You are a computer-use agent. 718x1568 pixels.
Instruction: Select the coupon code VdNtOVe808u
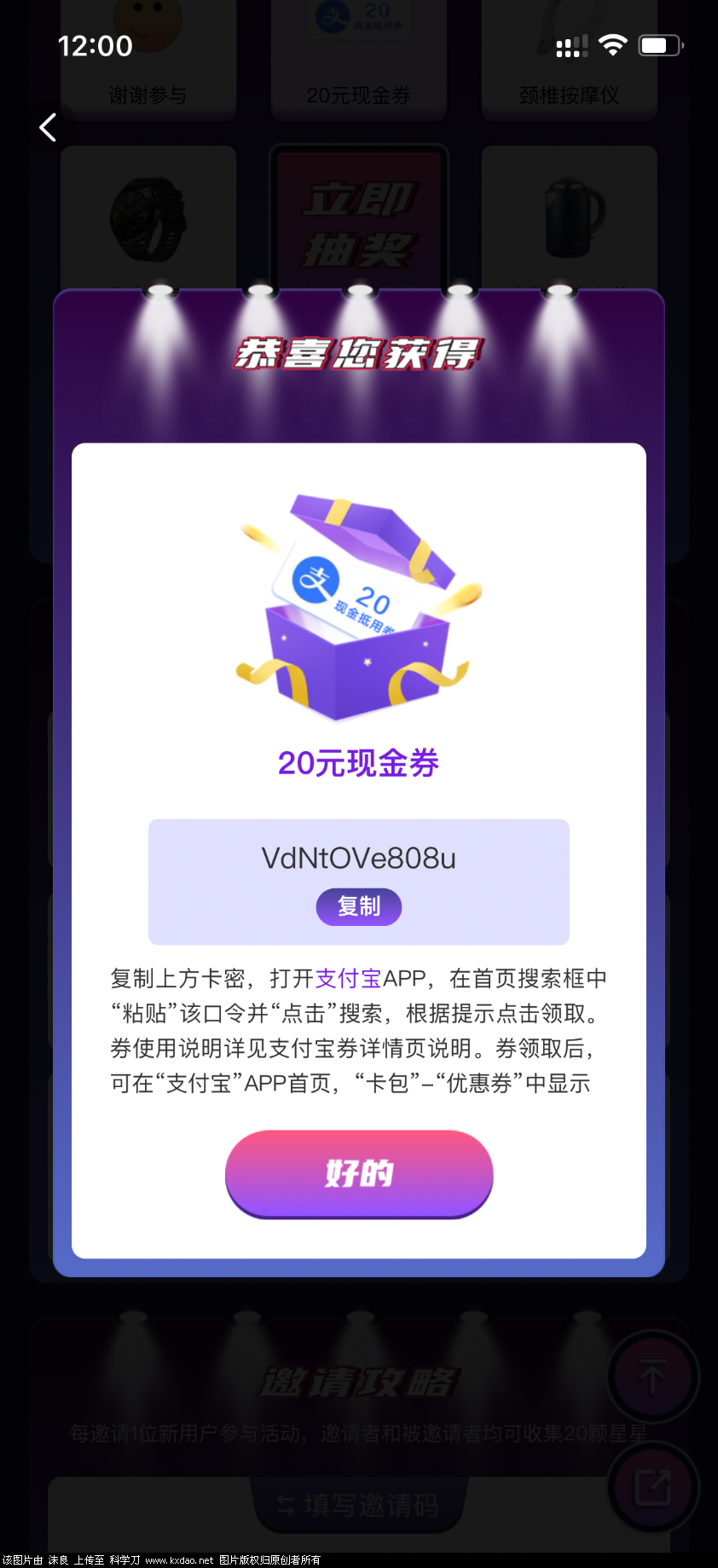[358, 859]
